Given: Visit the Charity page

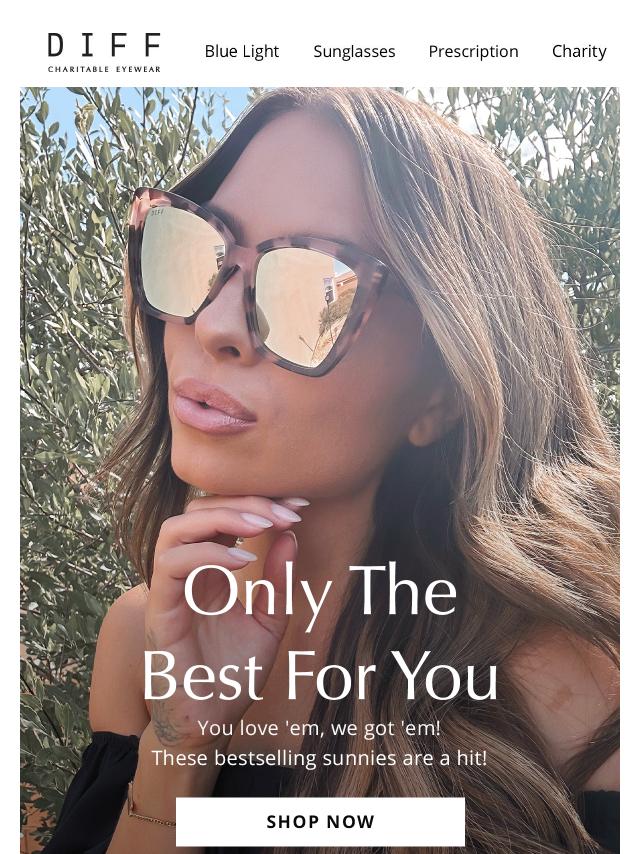Looking at the screenshot, I should point(579,51).
